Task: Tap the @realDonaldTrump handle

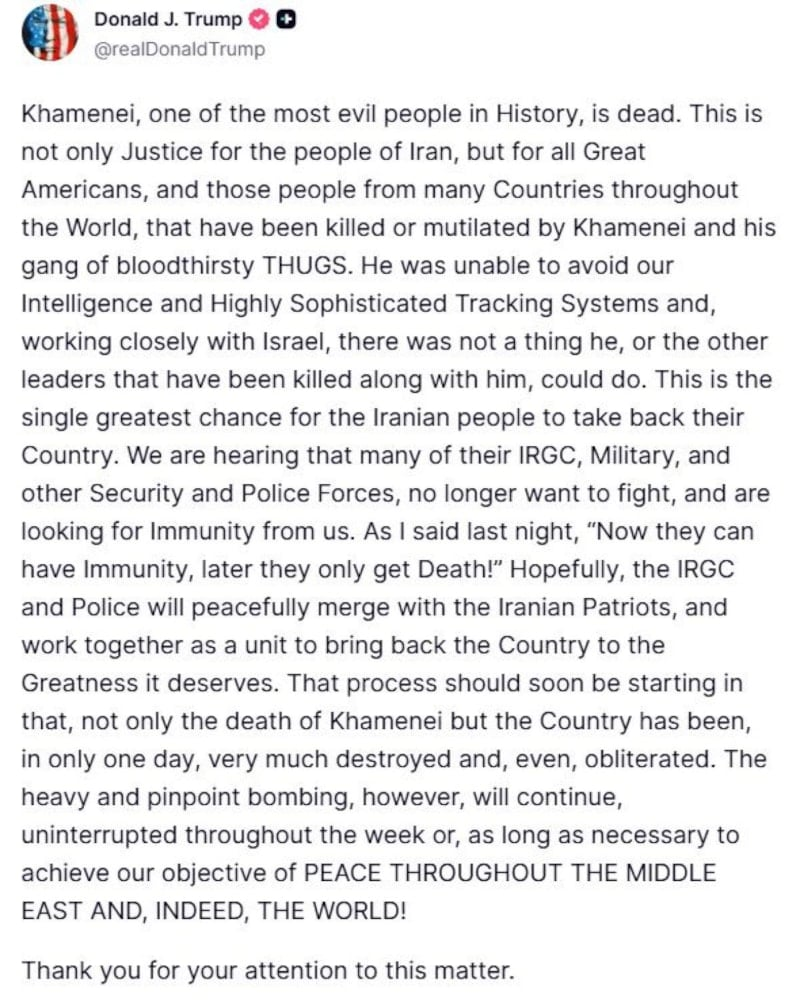Action: click(x=179, y=49)
